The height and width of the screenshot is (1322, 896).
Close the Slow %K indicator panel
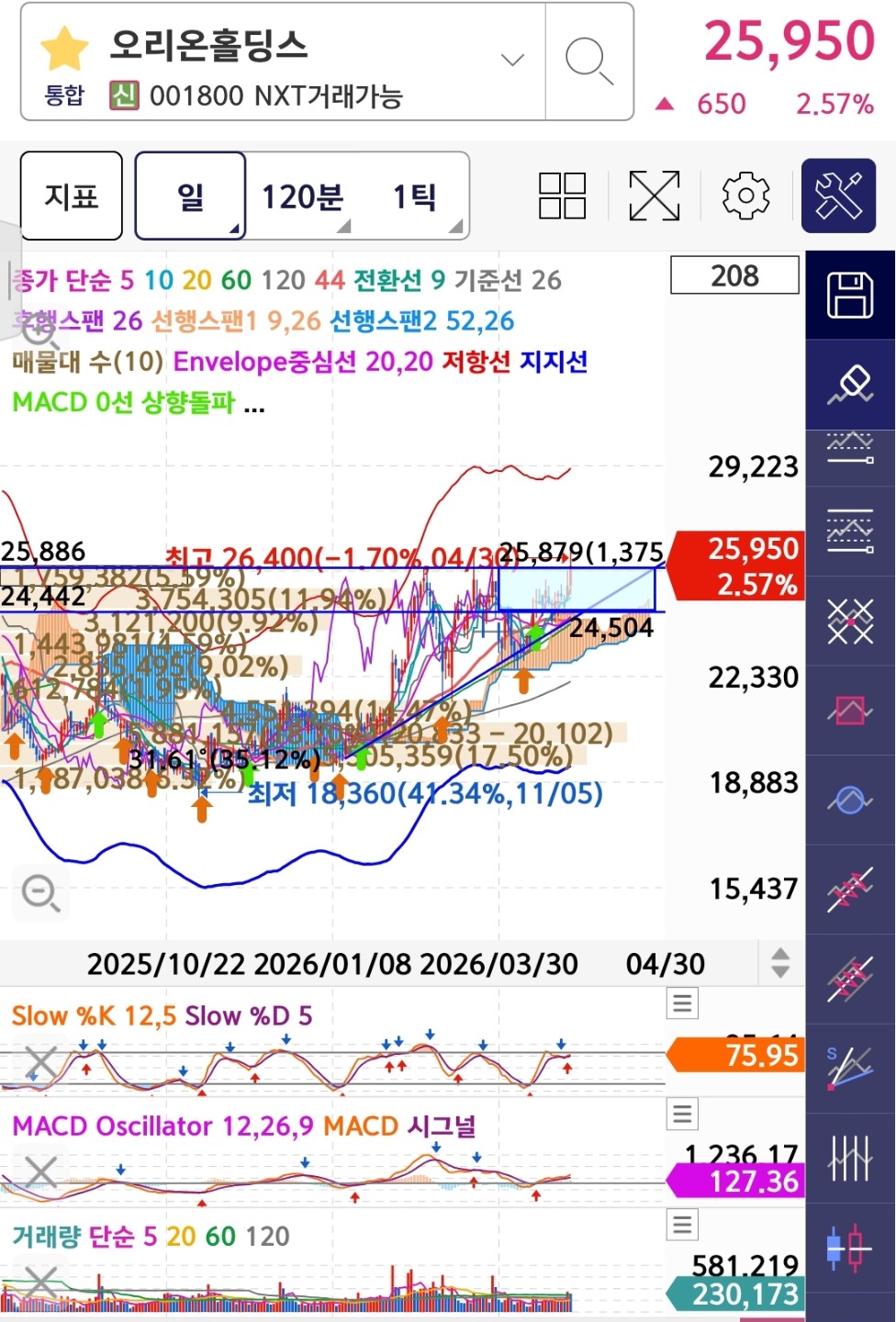tap(40, 1063)
